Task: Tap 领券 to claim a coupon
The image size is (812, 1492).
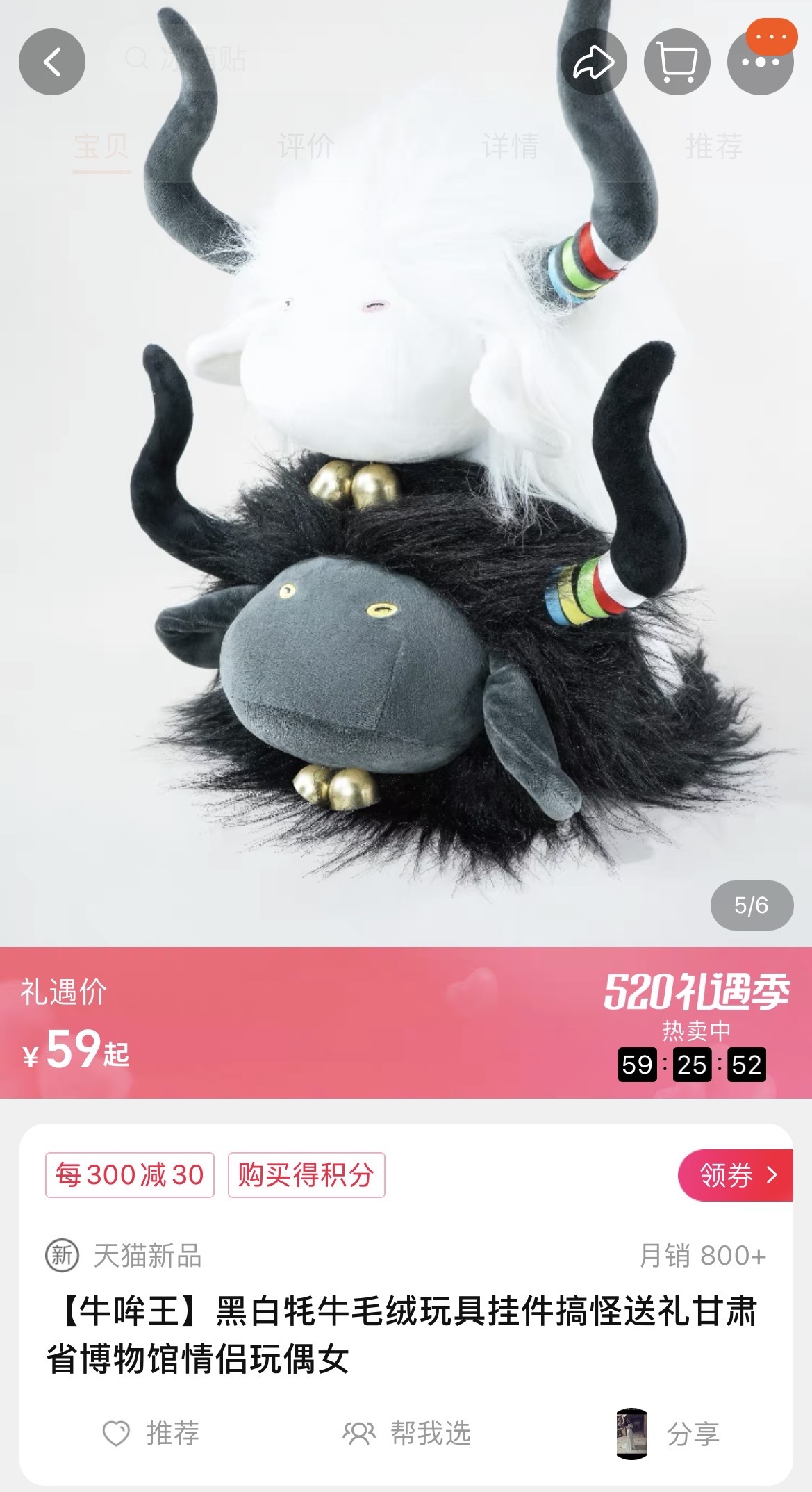Action: 736,1175
